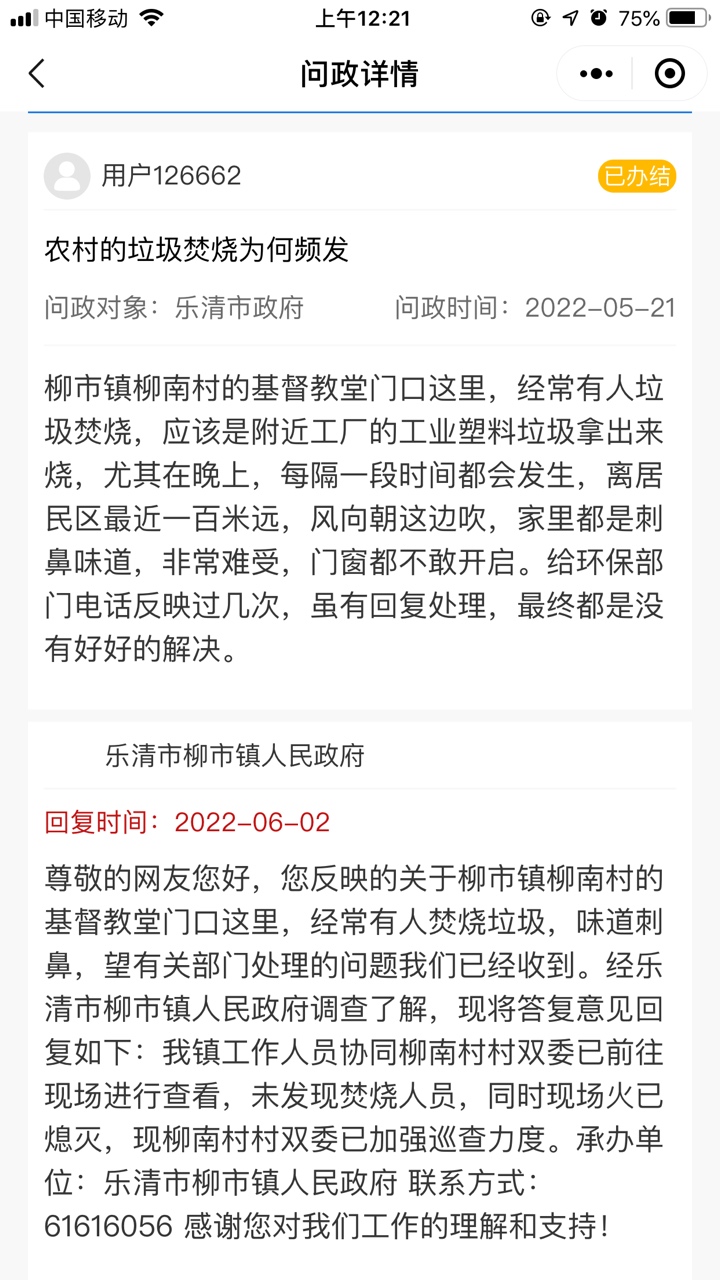
Task: Go back from 问政详情 page
Action: (37, 74)
